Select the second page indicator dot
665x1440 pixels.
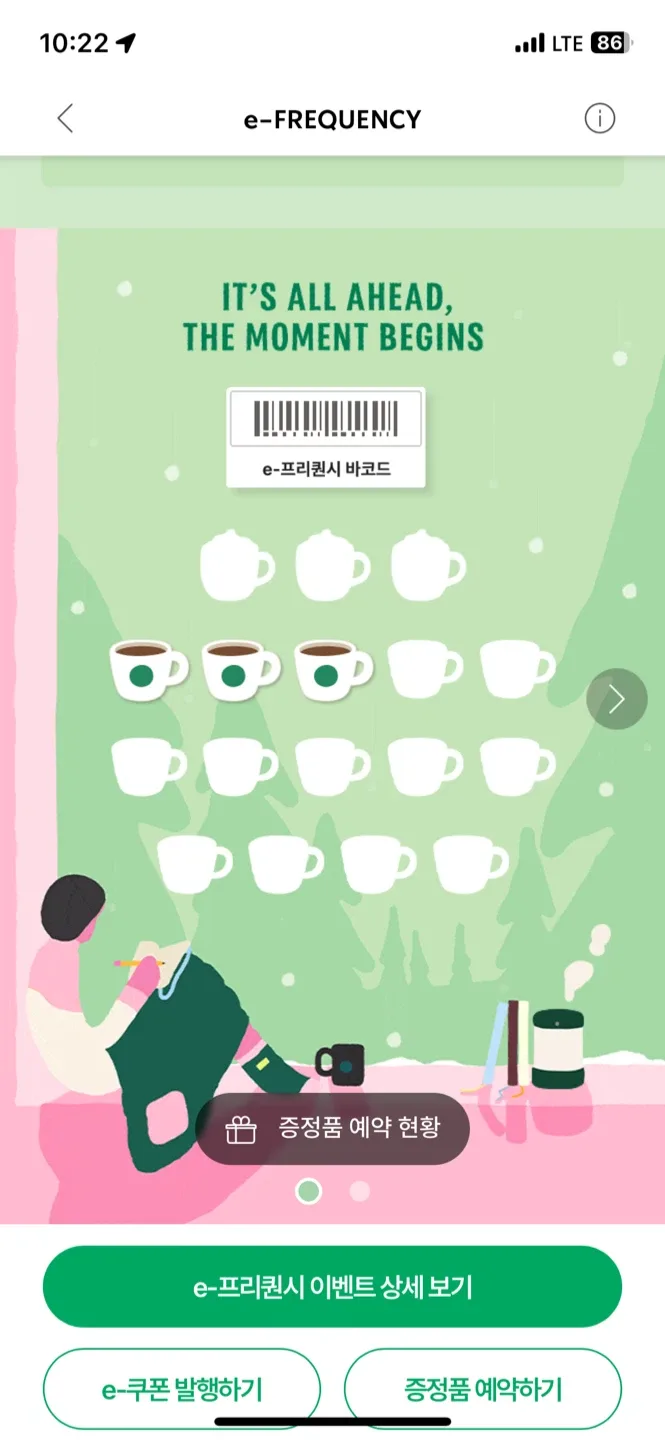(359, 1191)
